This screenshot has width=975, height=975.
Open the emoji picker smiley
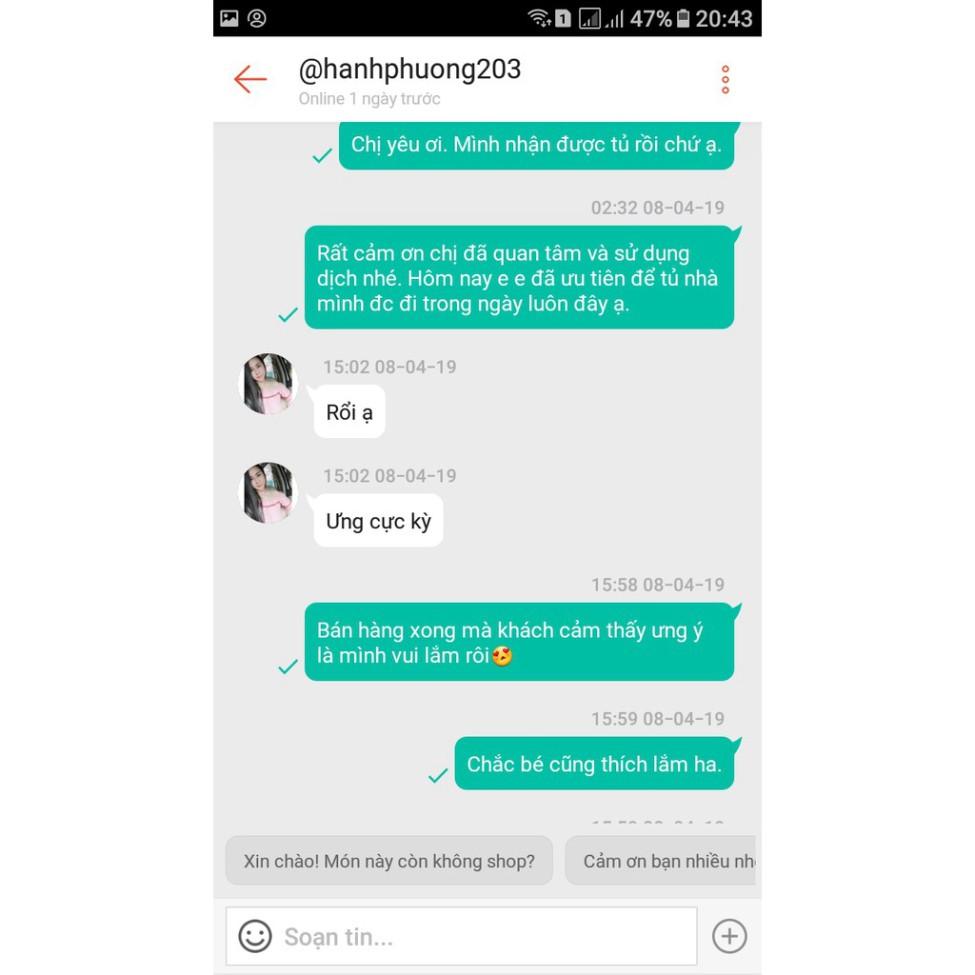click(x=255, y=936)
